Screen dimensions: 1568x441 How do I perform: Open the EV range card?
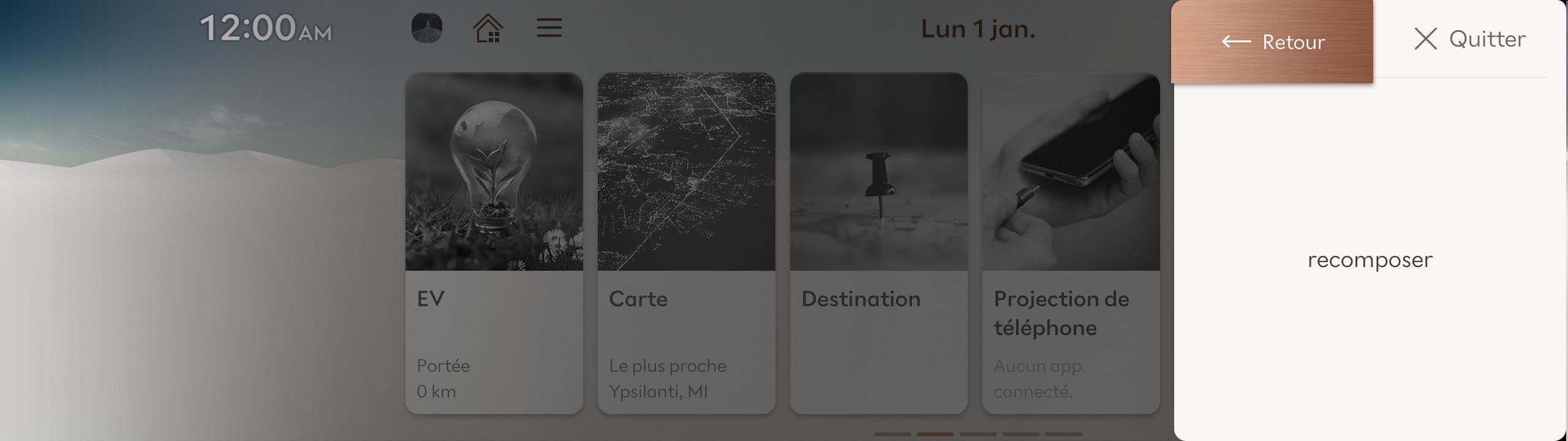pos(494,243)
